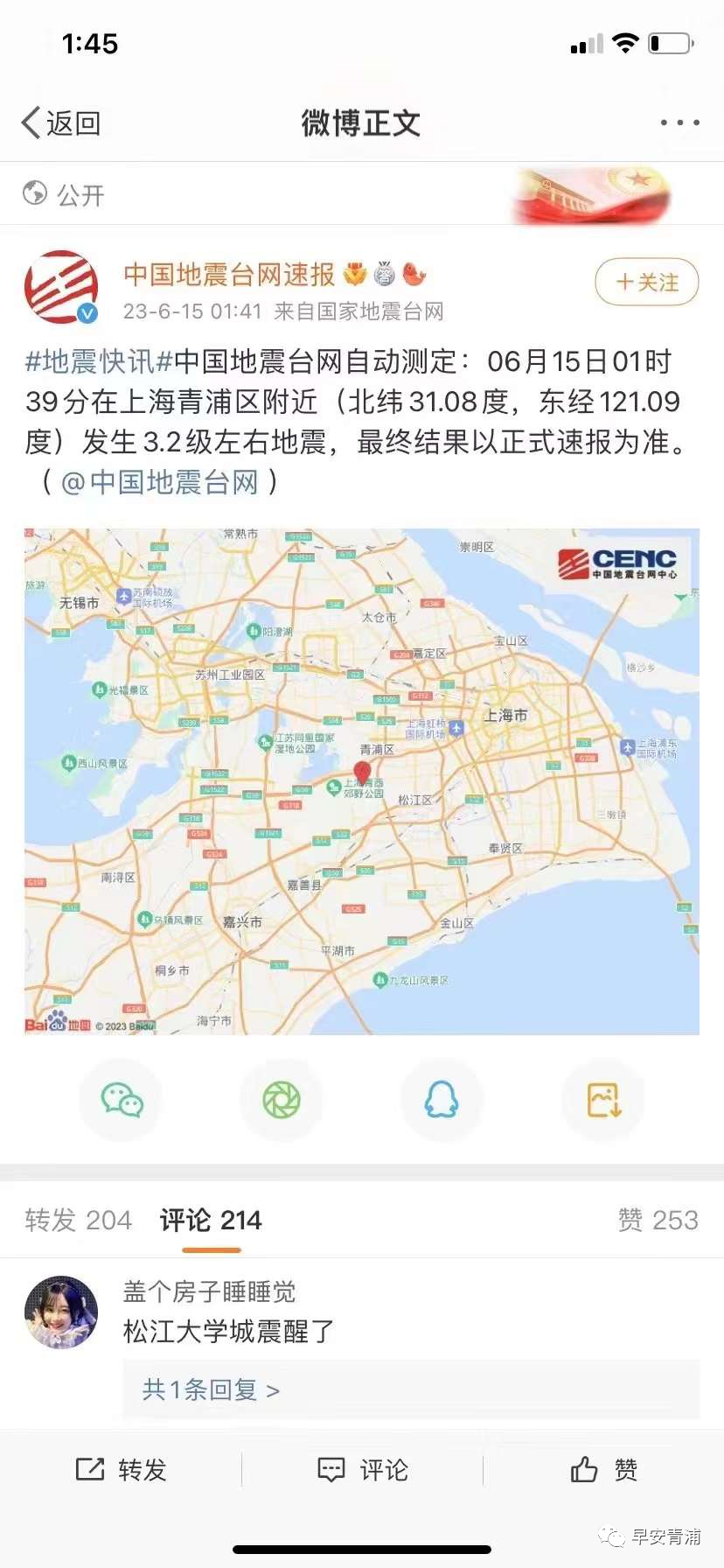724x1568 pixels.
Task: Like the post with 赞 button
Action: pos(603,1470)
